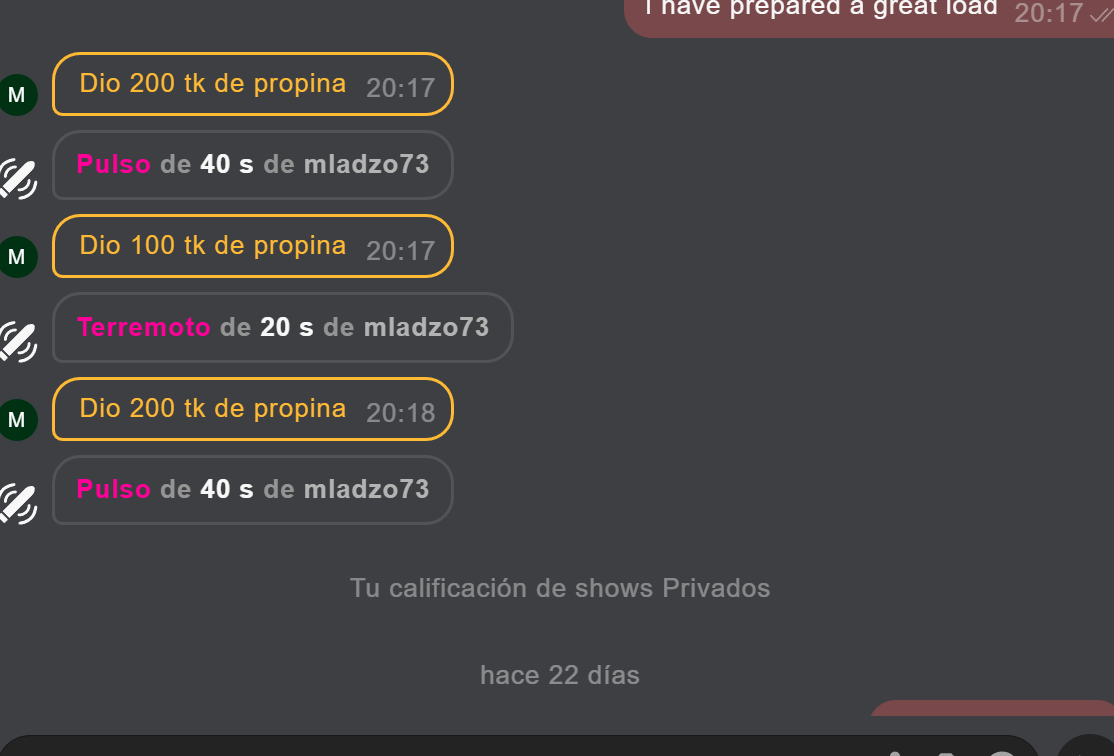Open the M avatar beside the 100 tk tip
The image size is (1114, 756).
coord(17,257)
